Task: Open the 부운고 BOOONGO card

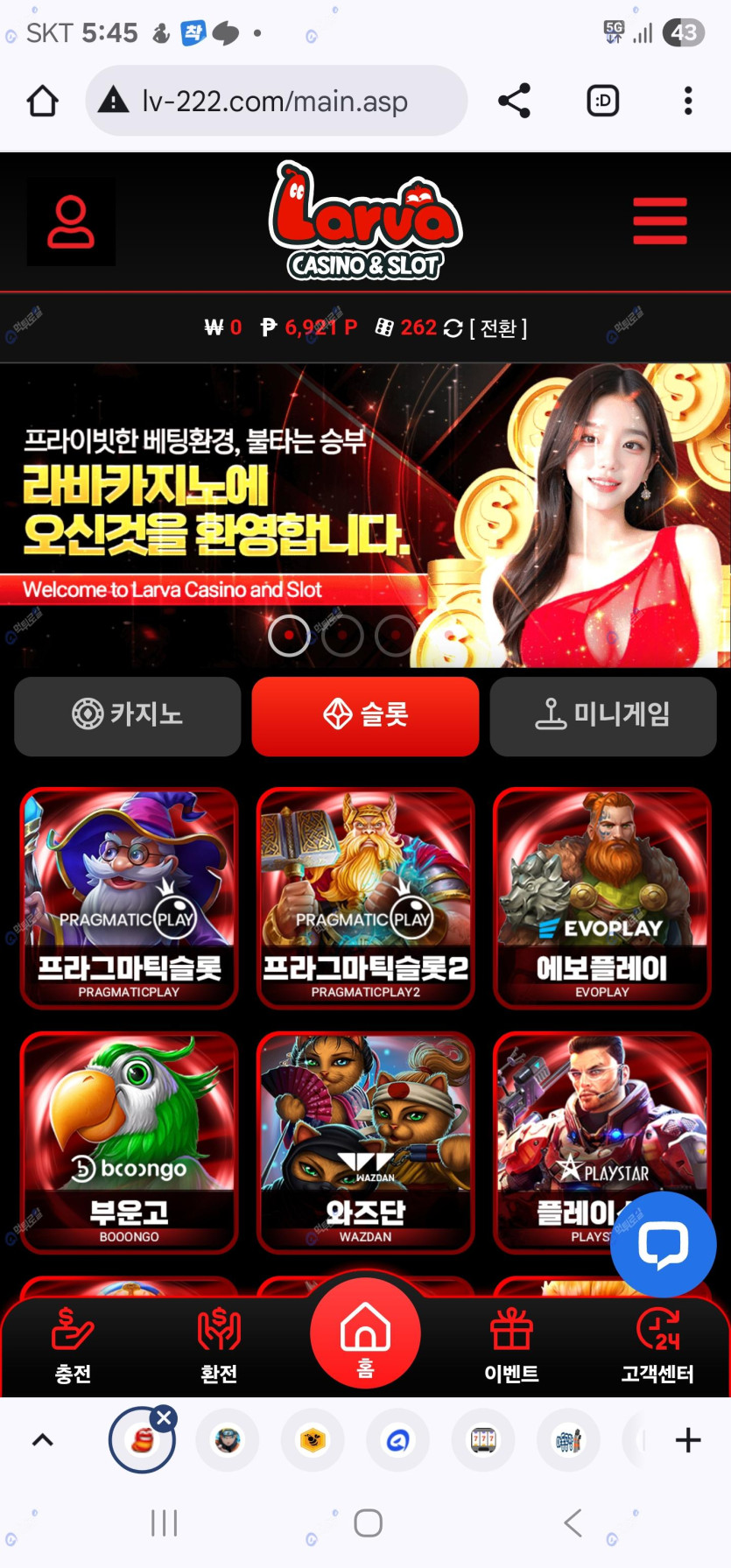Action: (x=129, y=1142)
